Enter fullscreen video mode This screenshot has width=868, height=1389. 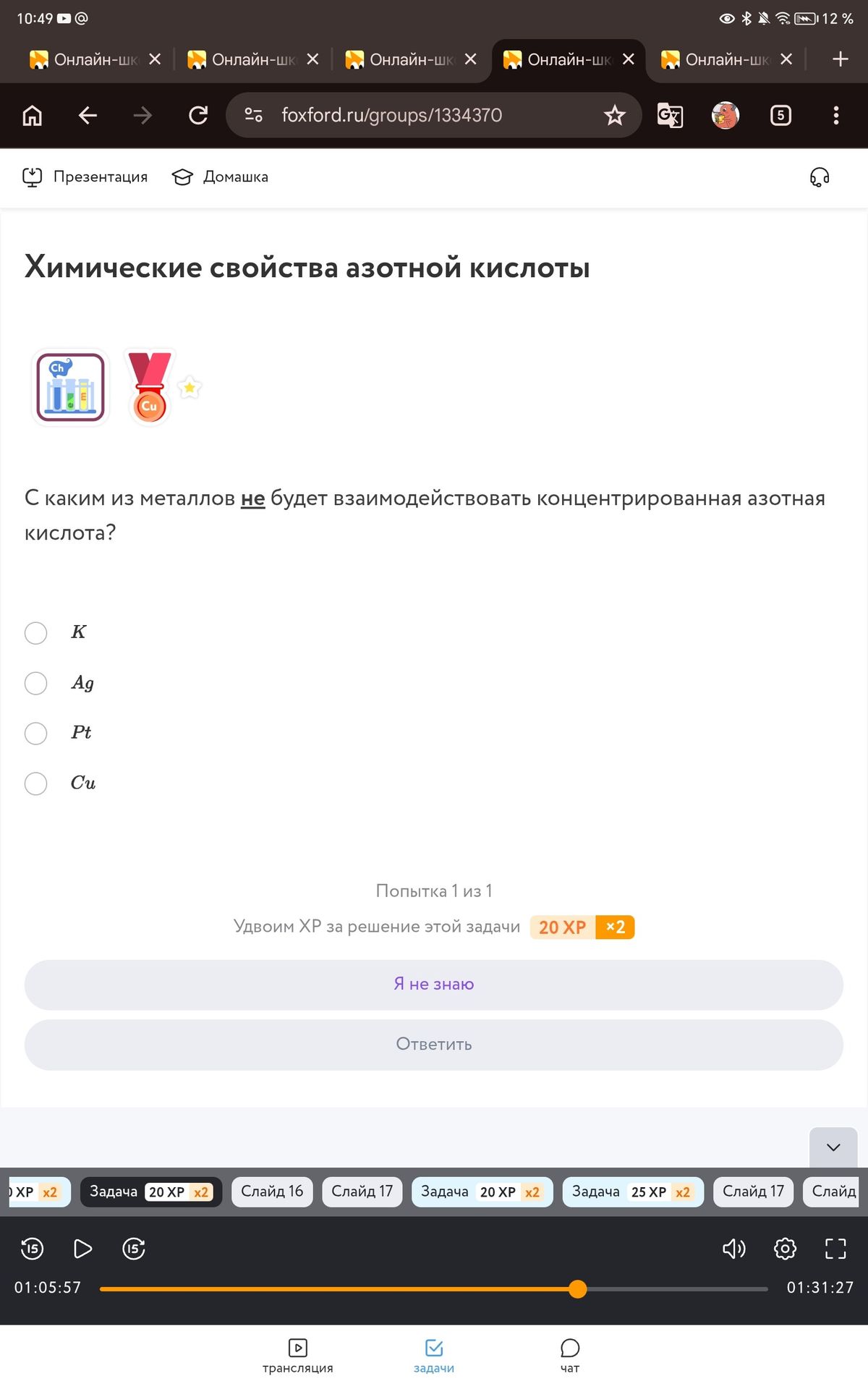(x=835, y=1249)
